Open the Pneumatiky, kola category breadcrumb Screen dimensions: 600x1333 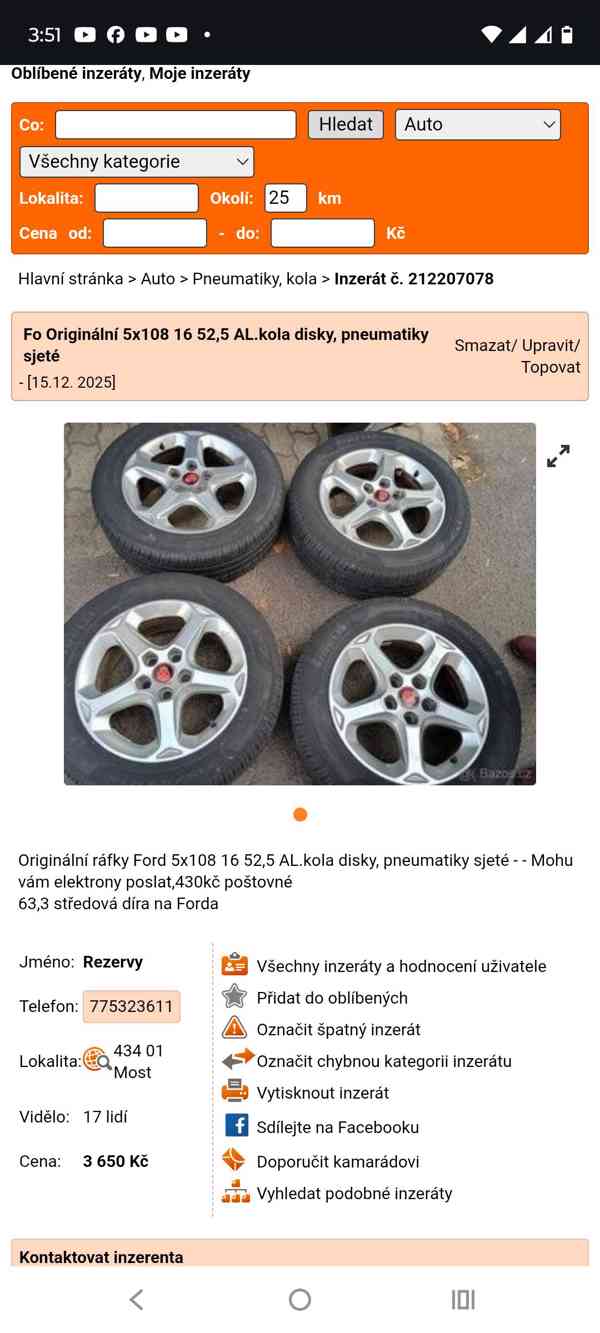[x=254, y=279]
